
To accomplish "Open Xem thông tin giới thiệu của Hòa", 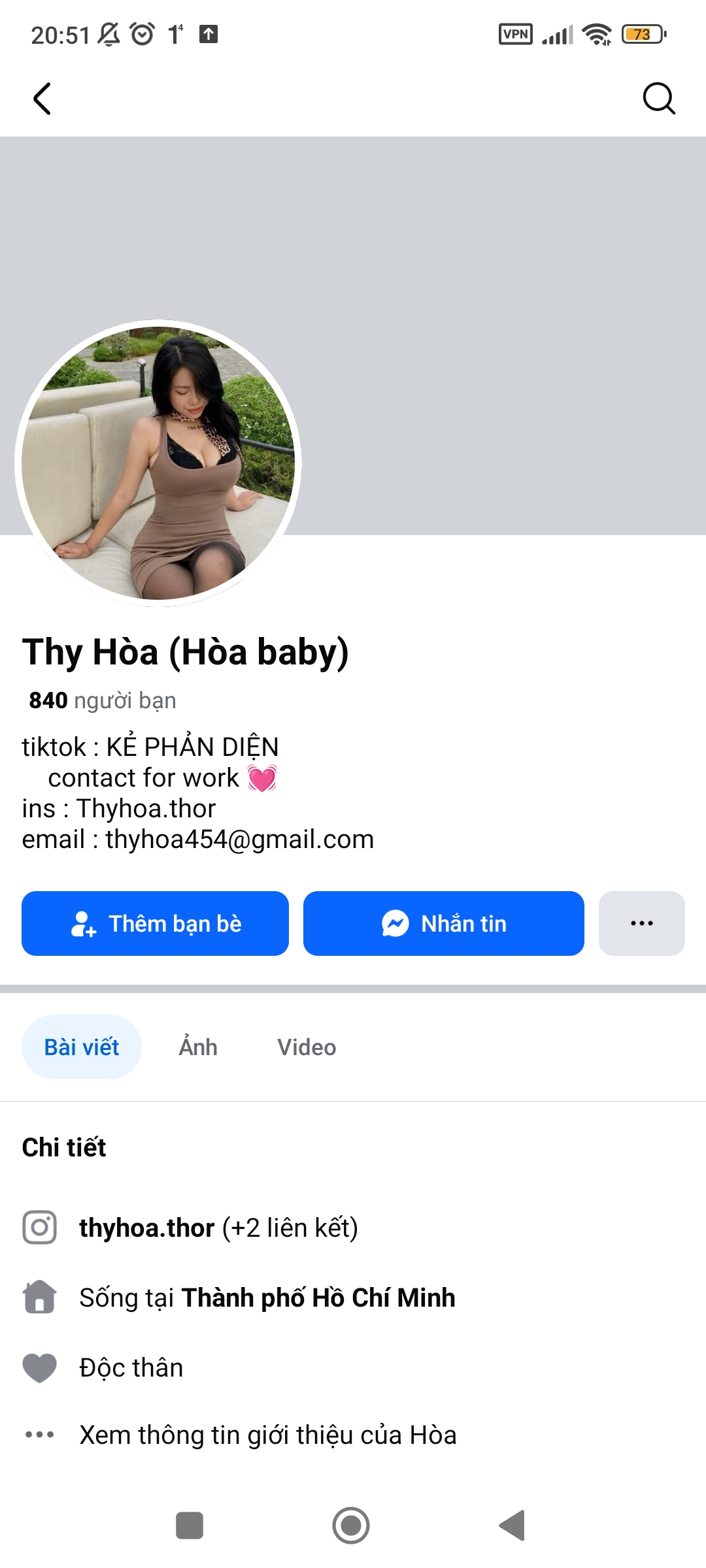I will tap(267, 1435).
